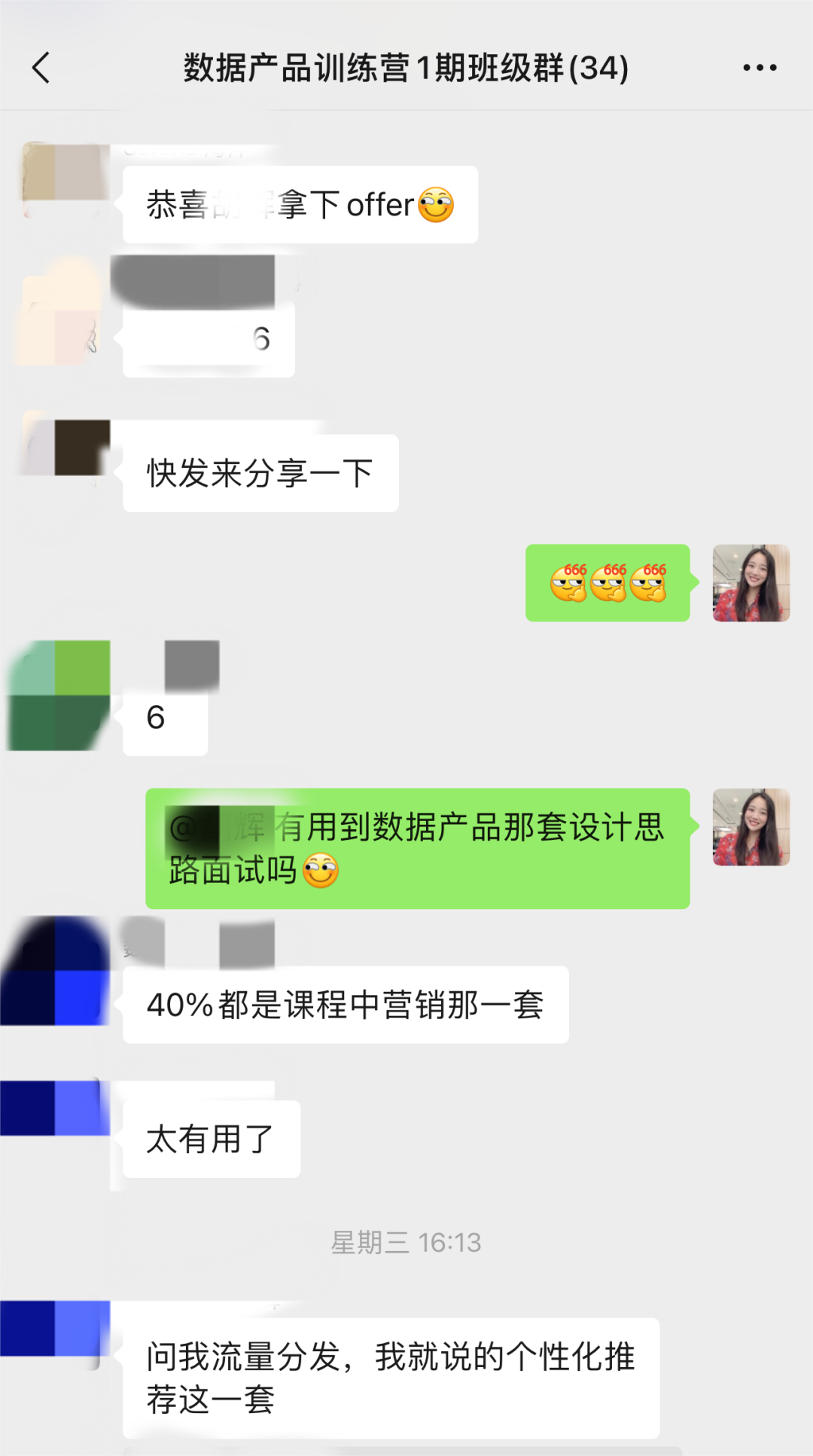Open the chat info three-dot menu
Screen dimensions: 813x1456
[760, 68]
